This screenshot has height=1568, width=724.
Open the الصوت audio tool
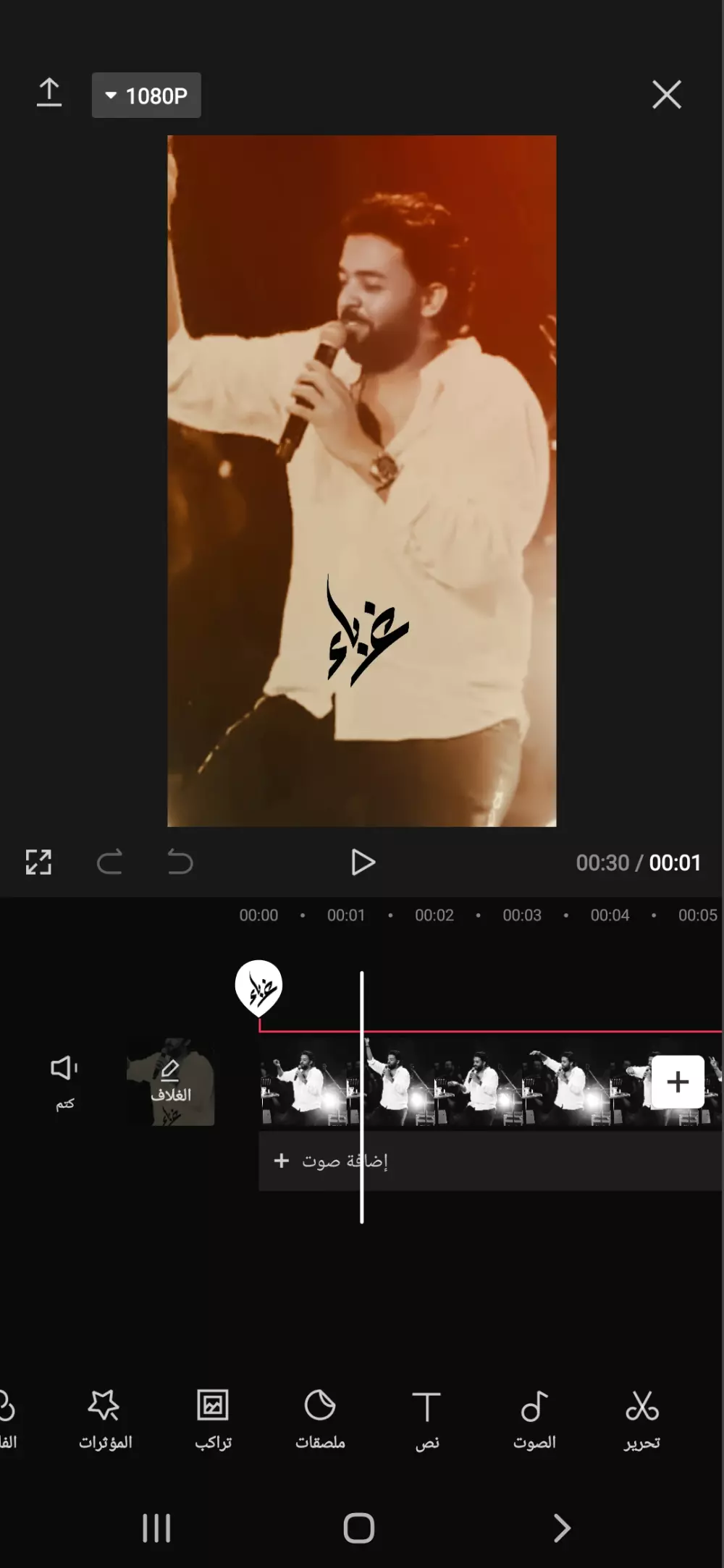[x=534, y=1419]
